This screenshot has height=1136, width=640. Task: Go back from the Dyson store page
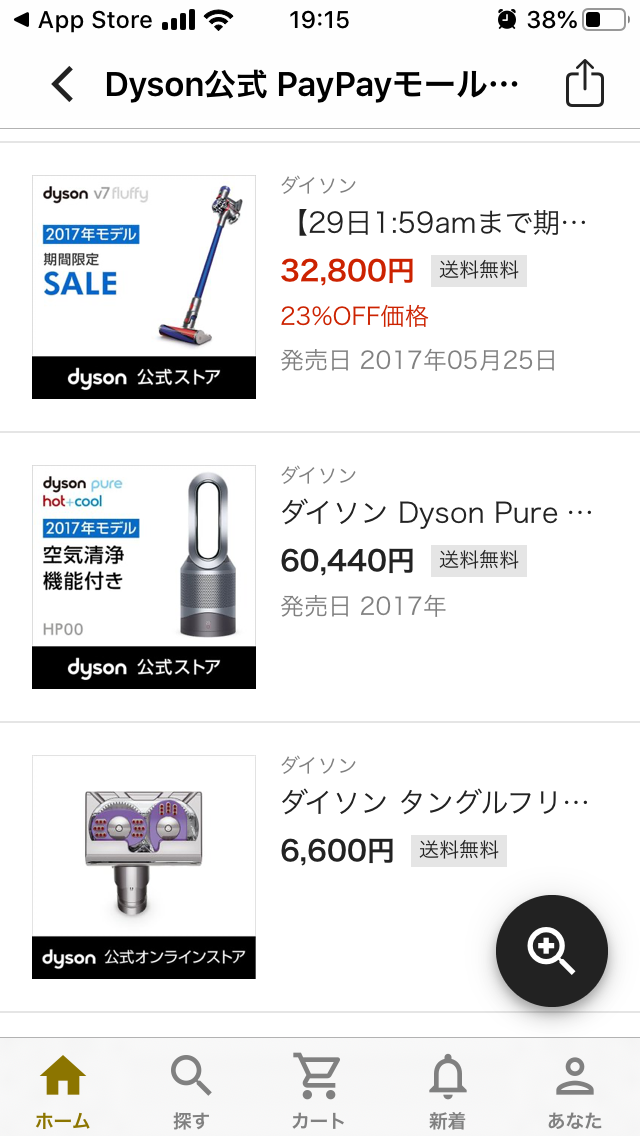[62, 86]
